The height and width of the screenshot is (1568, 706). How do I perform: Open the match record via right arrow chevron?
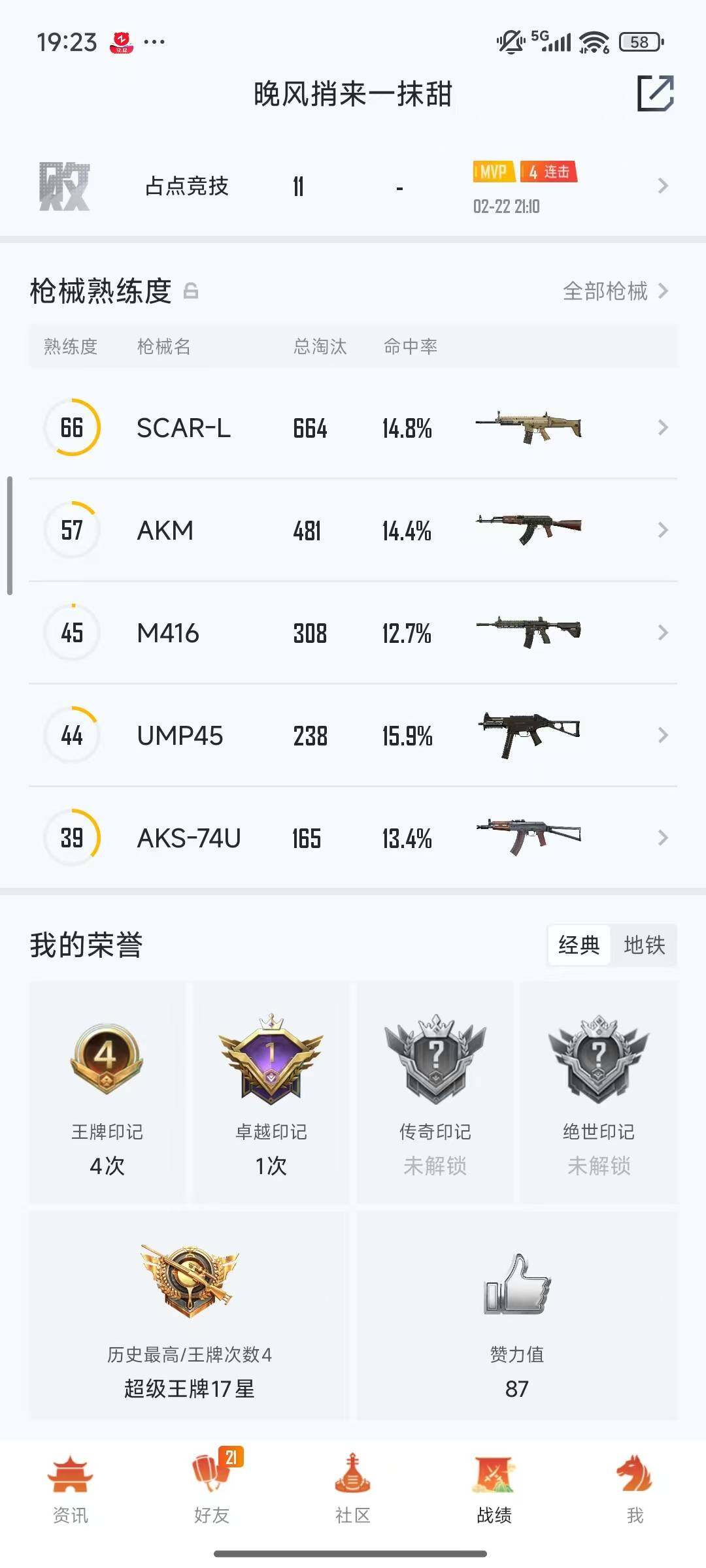[x=661, y=187]
